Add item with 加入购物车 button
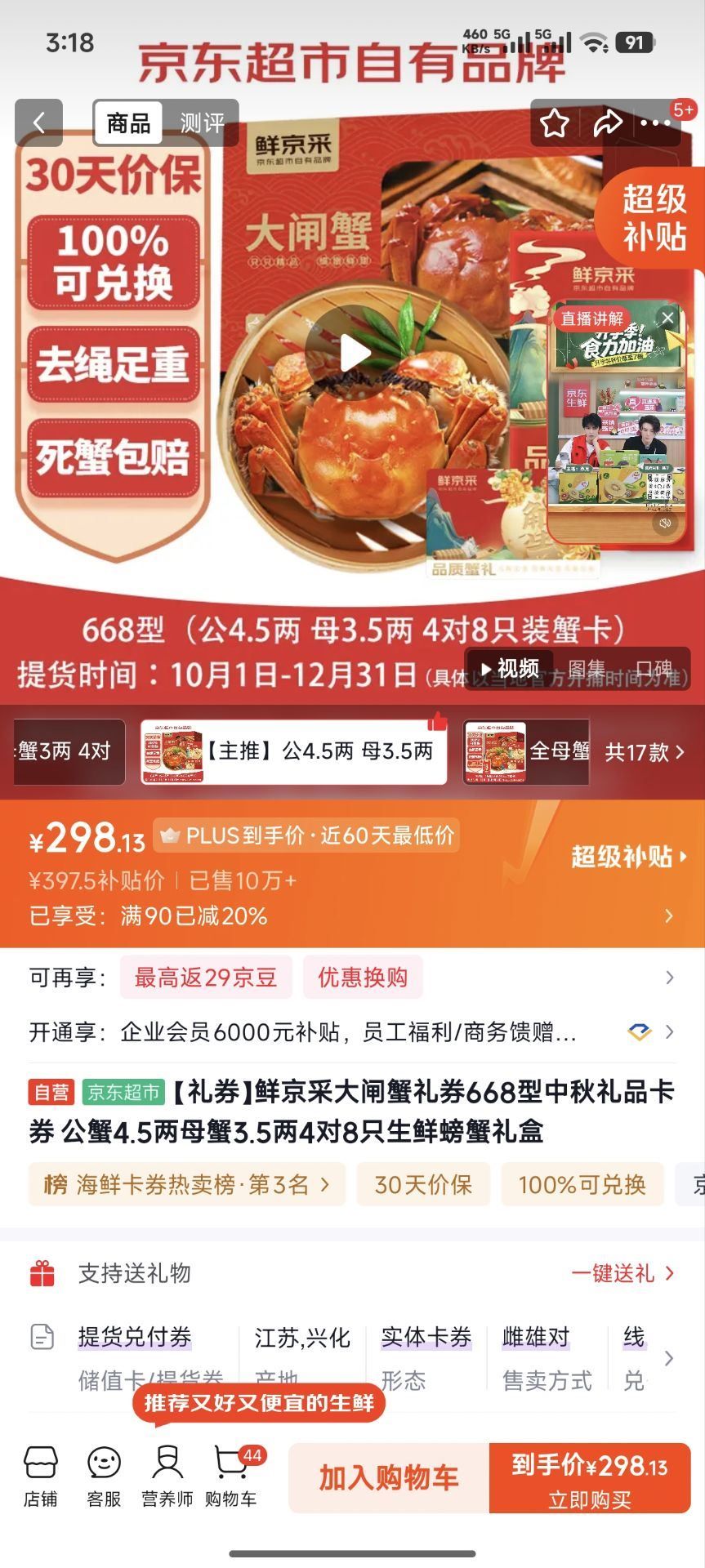This screenshot has width=705, height=1568. pos(389,1478)
